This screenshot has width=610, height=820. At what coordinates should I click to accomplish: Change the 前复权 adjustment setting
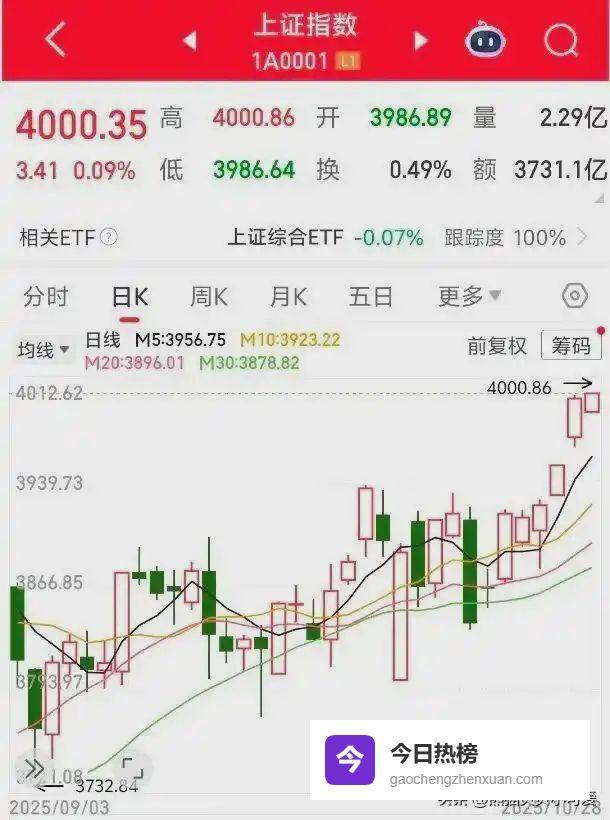(497, 347)
